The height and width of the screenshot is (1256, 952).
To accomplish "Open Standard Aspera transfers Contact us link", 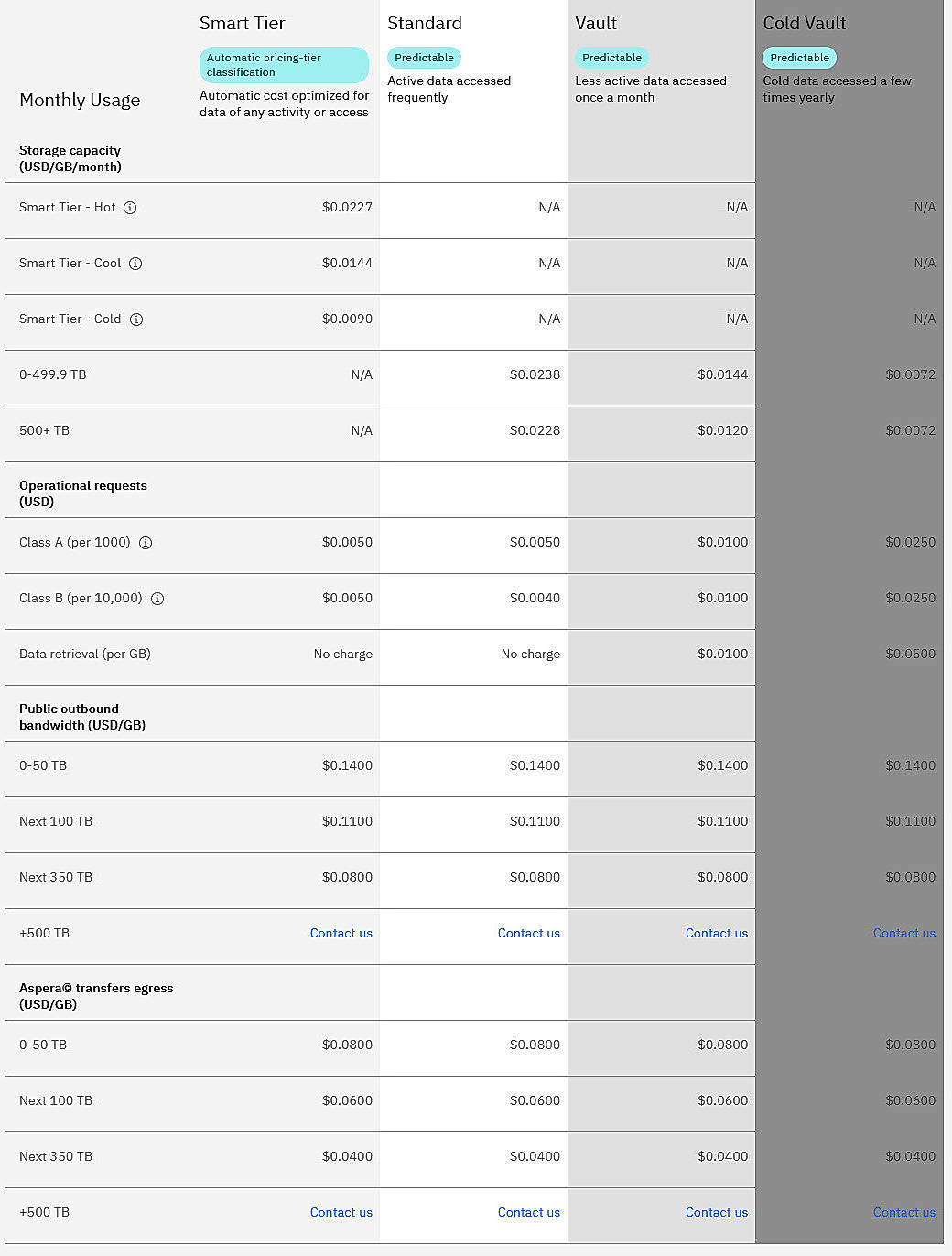I will pos(528,1212).
